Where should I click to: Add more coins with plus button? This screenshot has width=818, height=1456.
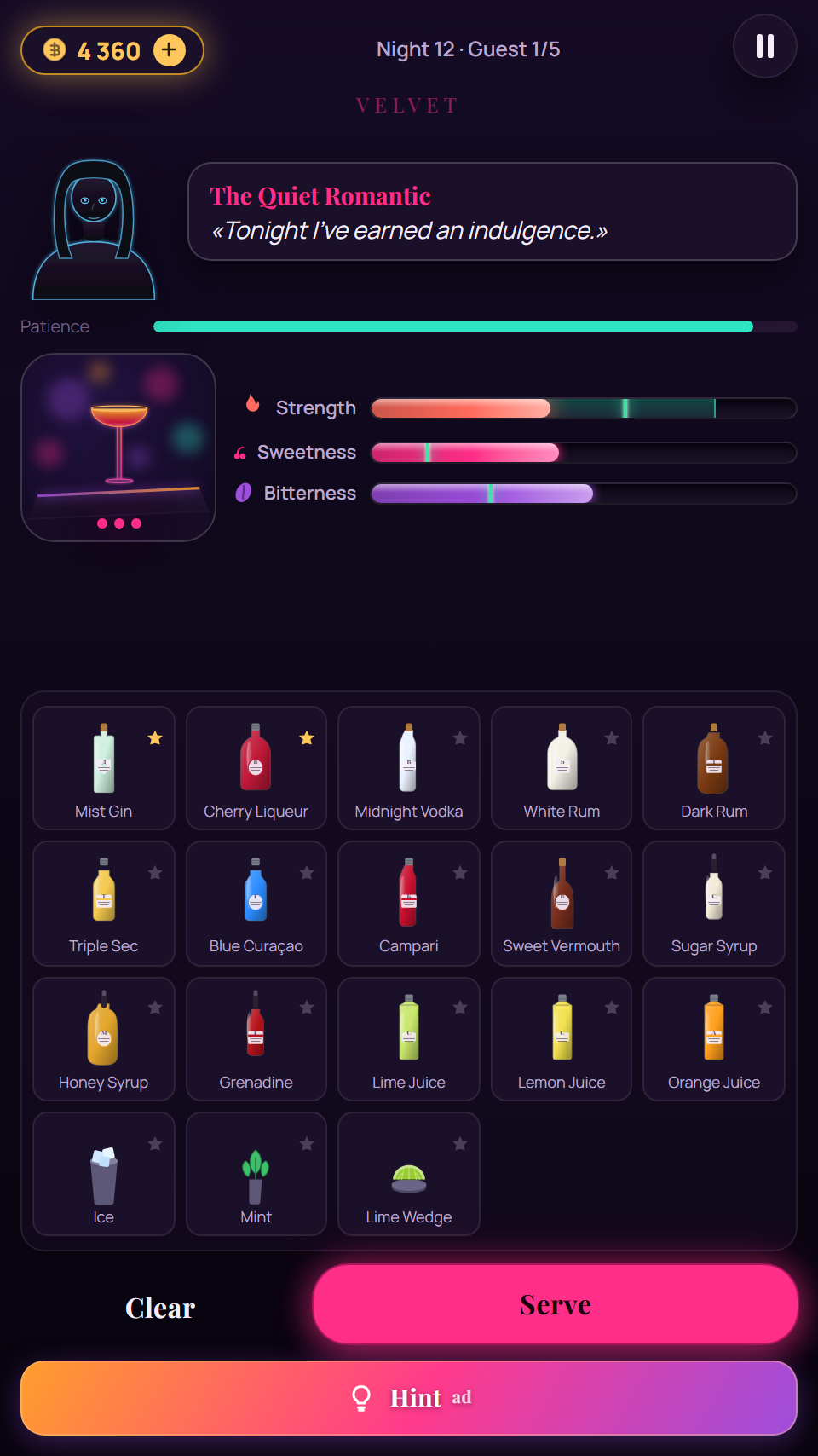tap(169, 50)
